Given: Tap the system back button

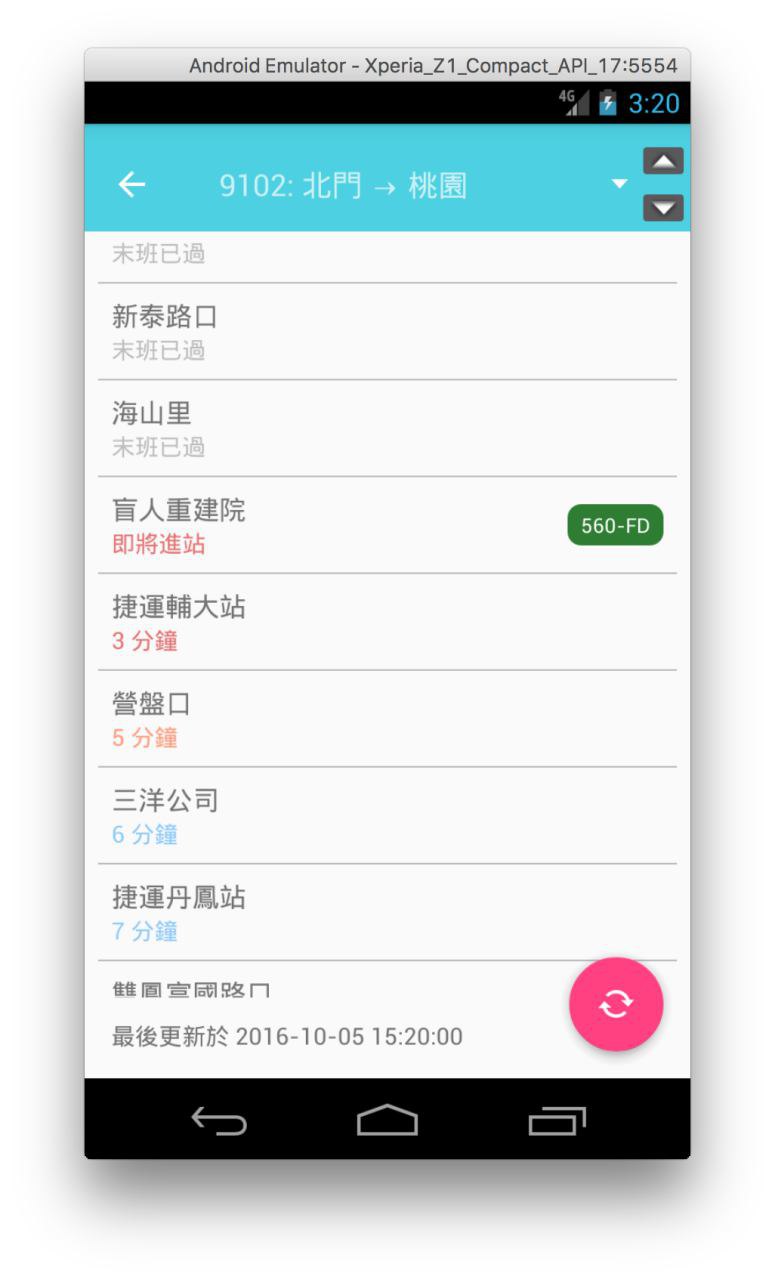Looking at the screenshot, I should pos(219,1120).
